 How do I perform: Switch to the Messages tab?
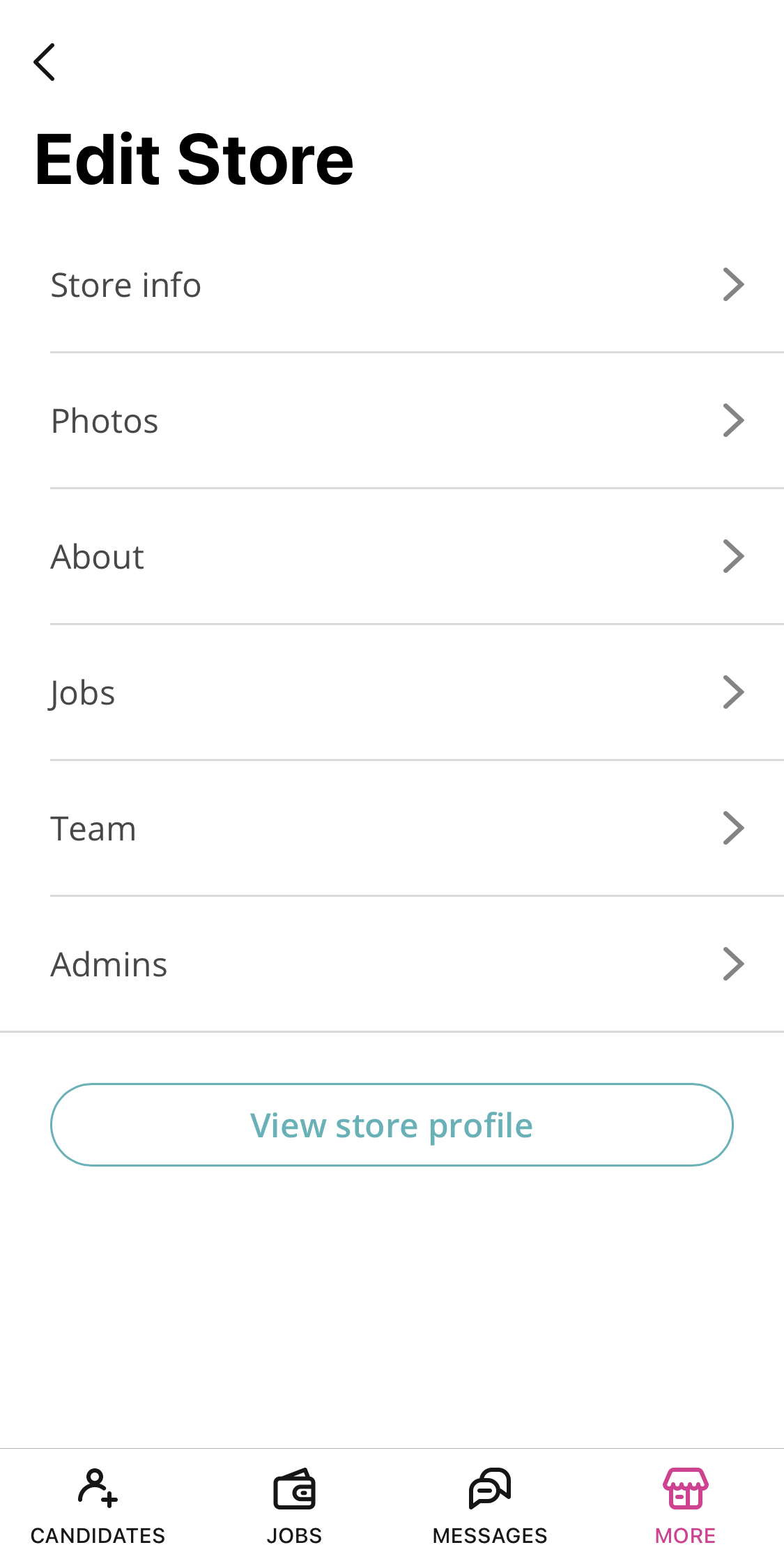click(490, 1507)
